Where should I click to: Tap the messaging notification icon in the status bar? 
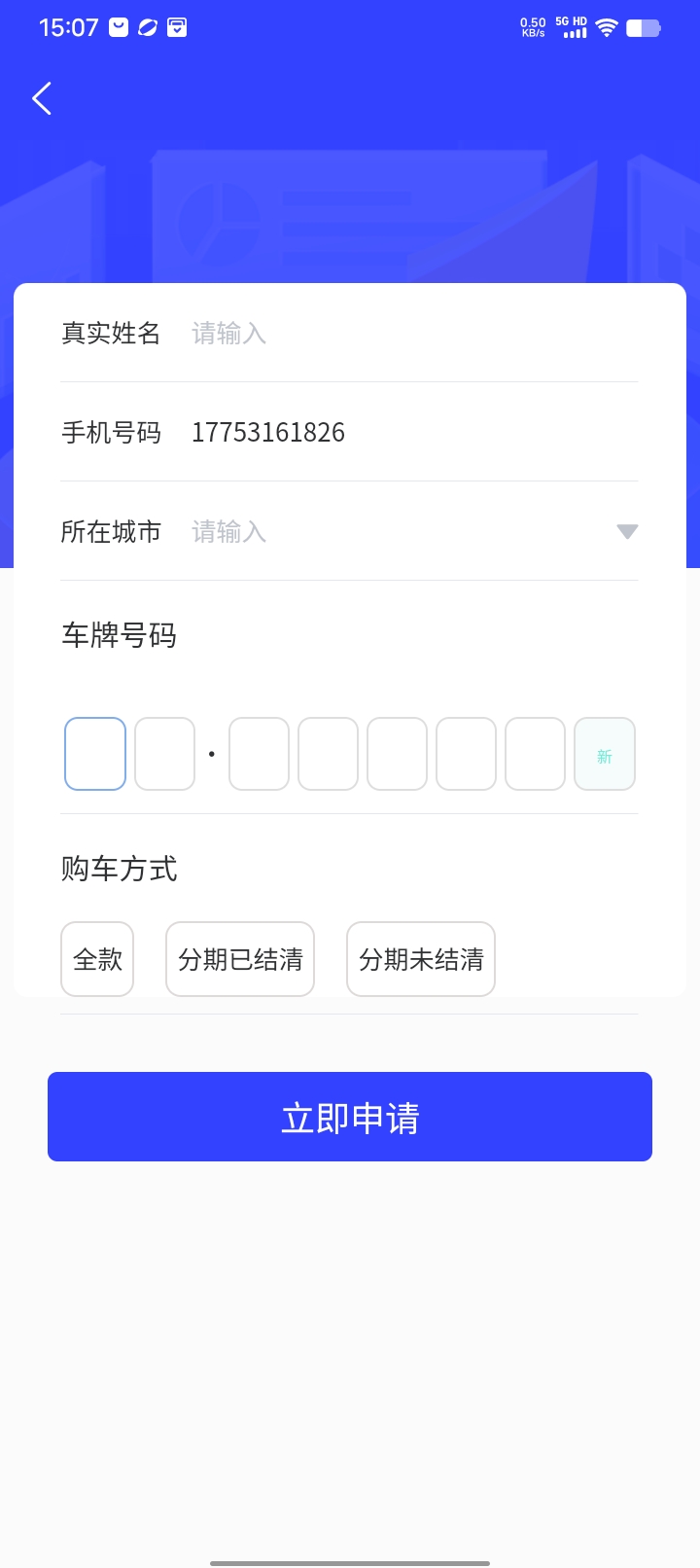(176, 27)
